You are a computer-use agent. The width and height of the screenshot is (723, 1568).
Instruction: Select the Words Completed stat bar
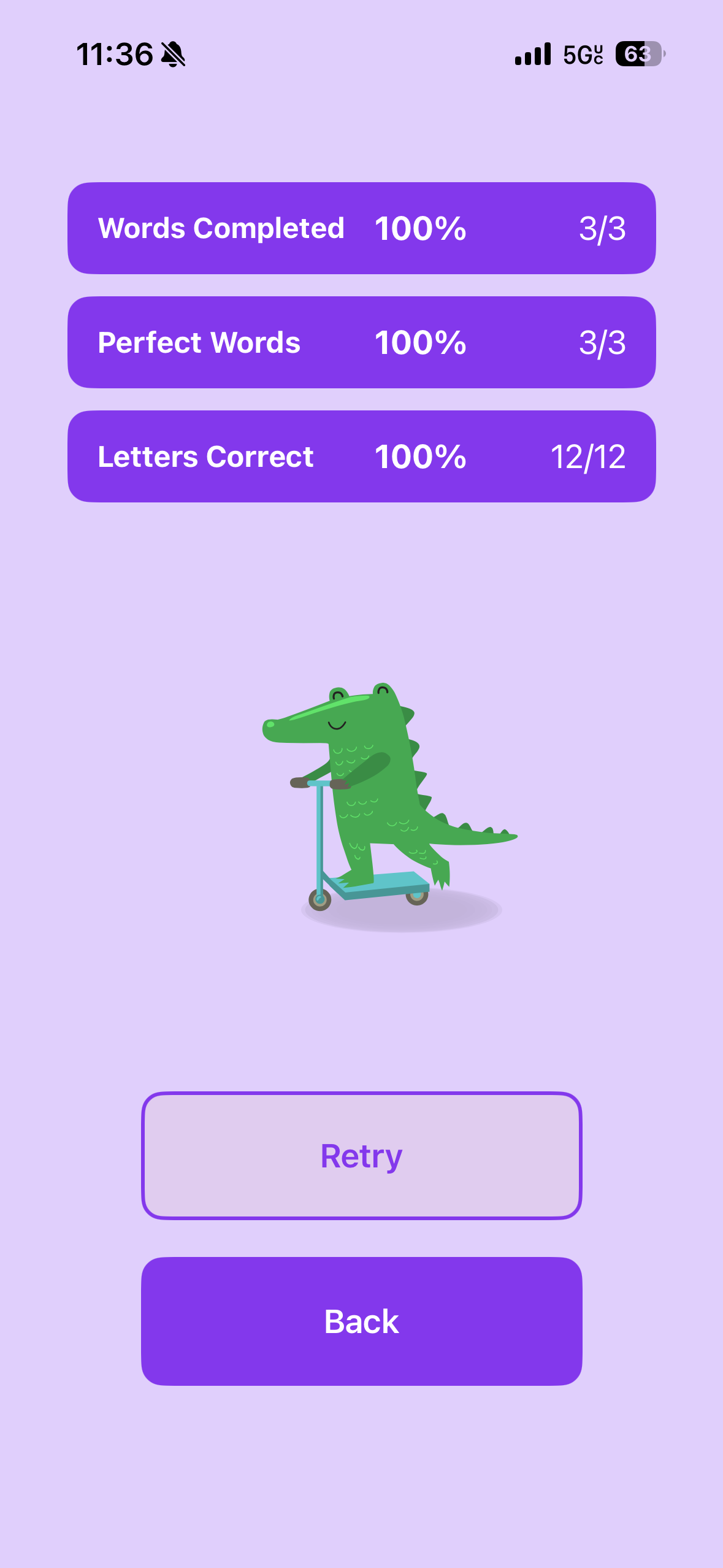coord(361,228)
